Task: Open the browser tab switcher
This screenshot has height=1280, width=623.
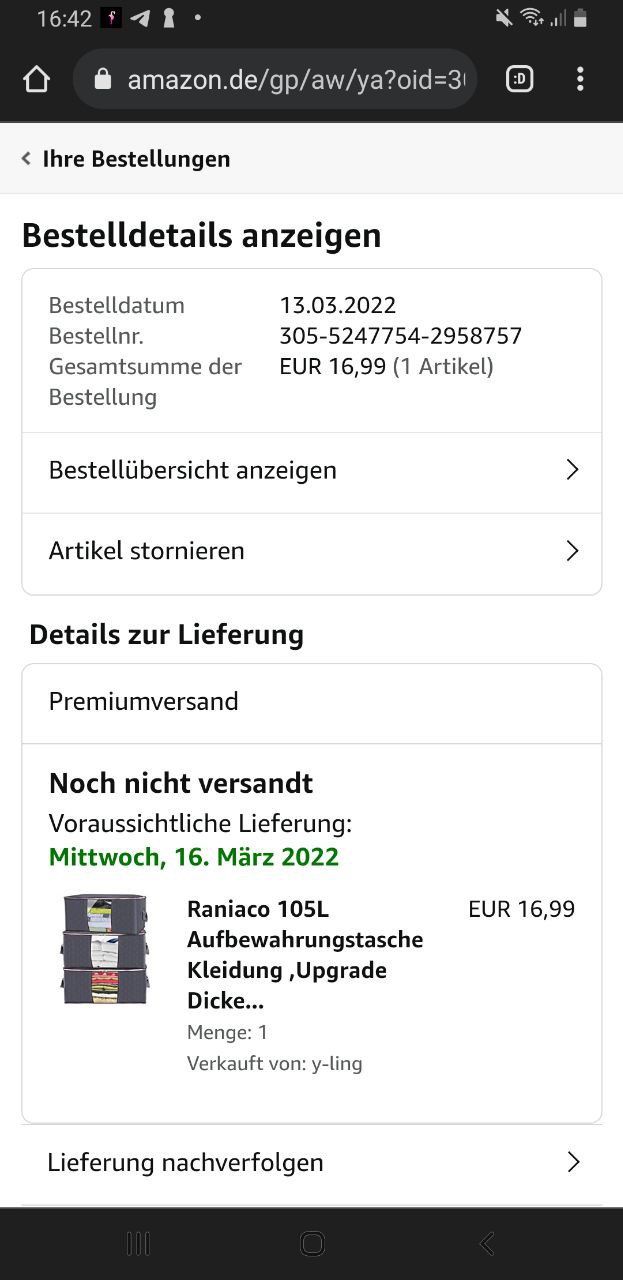Action: (520, 79)
